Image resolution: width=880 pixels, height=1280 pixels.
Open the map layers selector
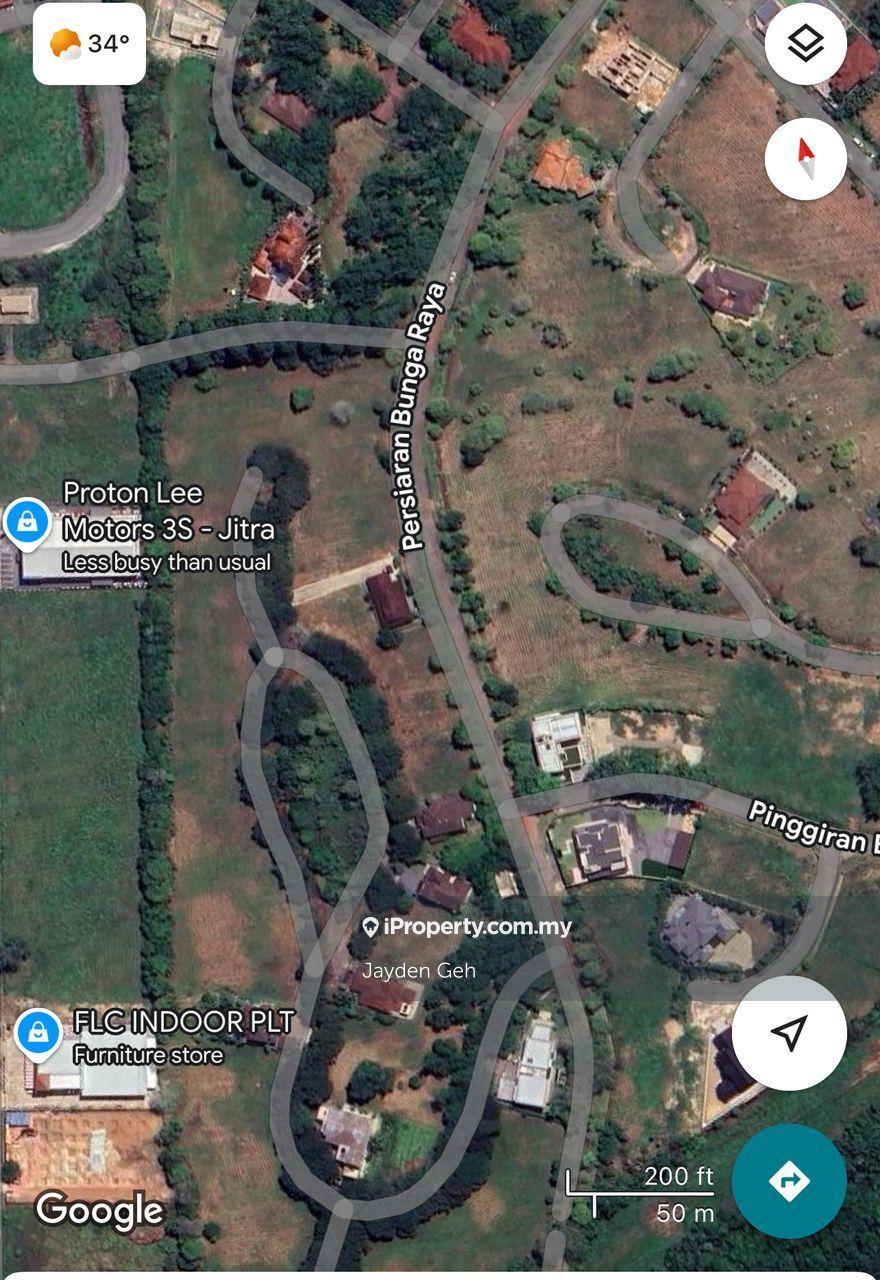[805, 44]
